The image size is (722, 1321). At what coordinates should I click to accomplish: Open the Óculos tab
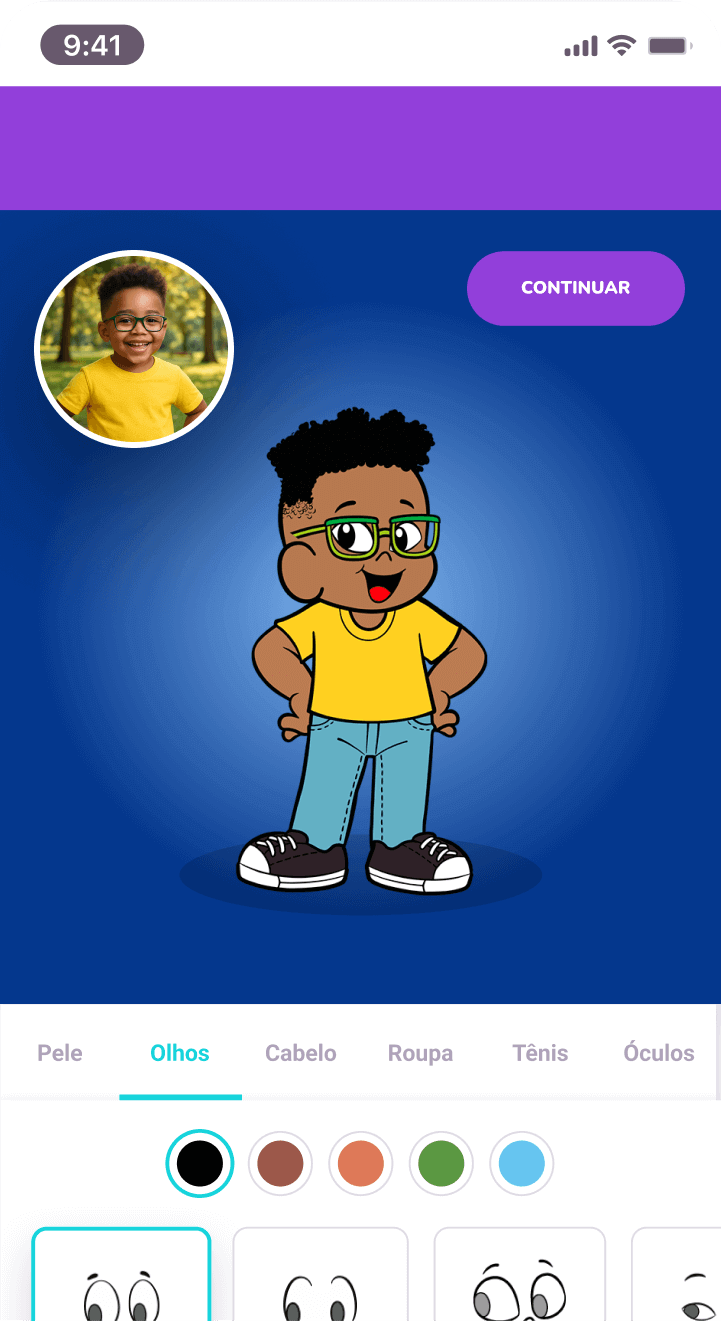coord(658,1053)
